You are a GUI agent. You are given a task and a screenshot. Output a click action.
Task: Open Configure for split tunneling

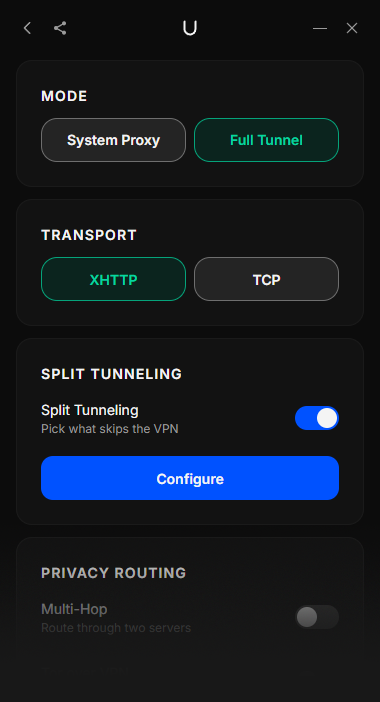(x=190, y=478)
